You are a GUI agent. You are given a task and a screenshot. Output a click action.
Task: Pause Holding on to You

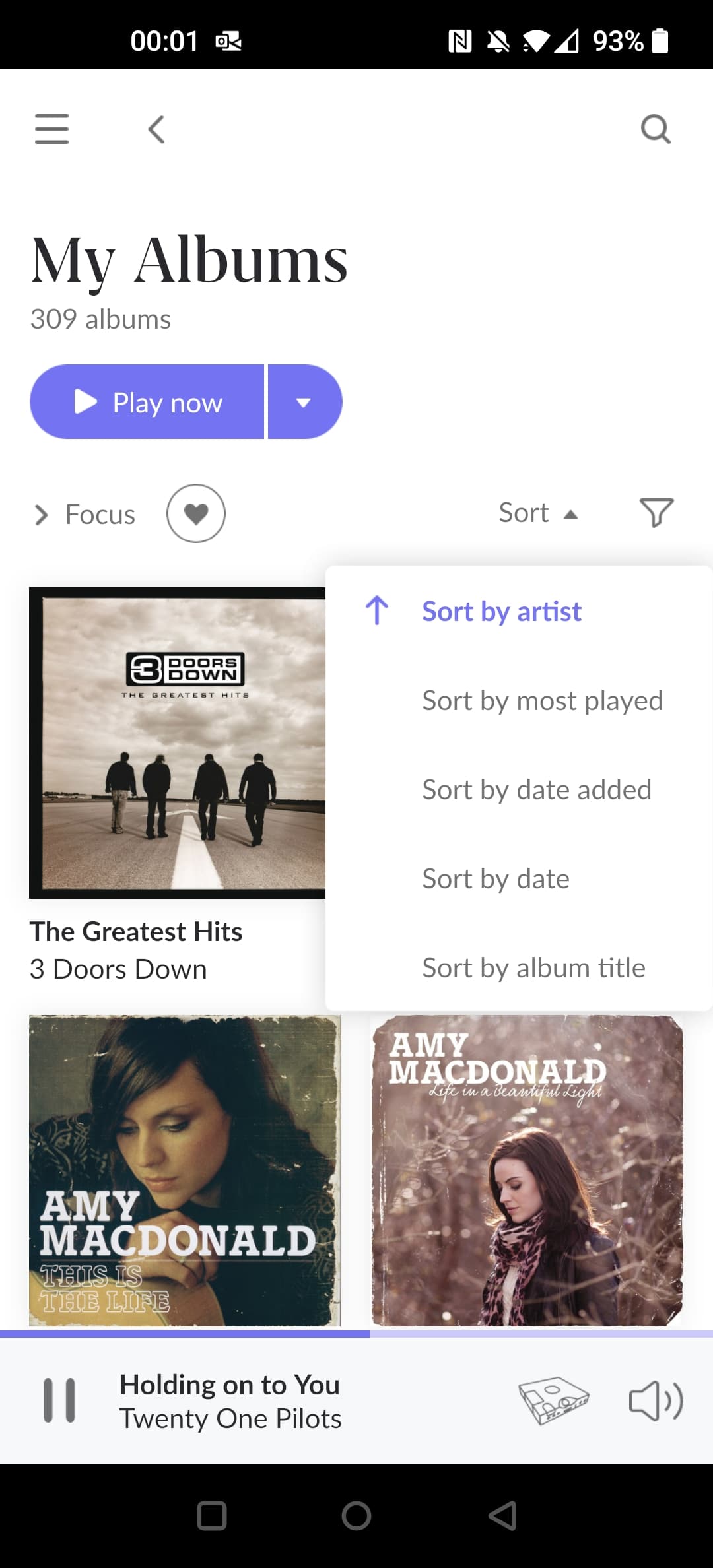point(59,1400)
